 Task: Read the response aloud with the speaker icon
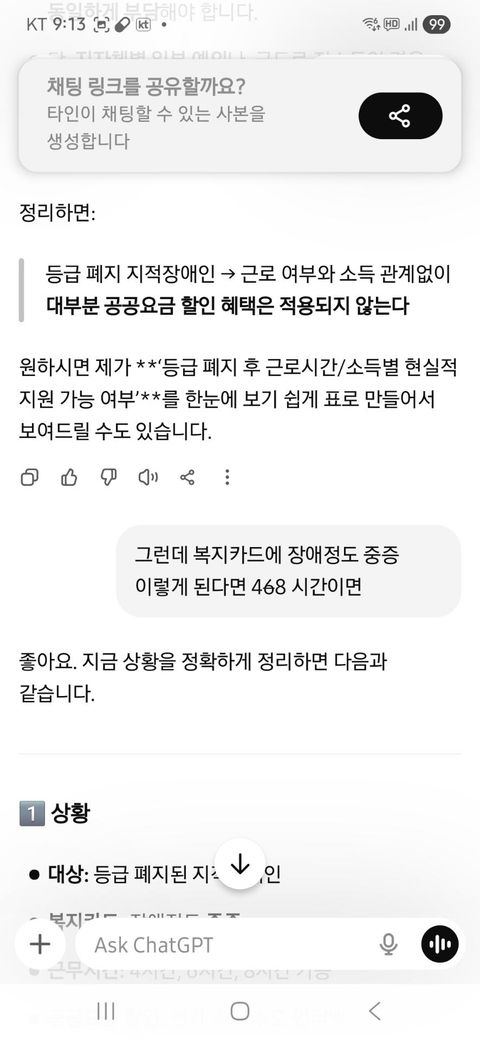click(148, 477)
